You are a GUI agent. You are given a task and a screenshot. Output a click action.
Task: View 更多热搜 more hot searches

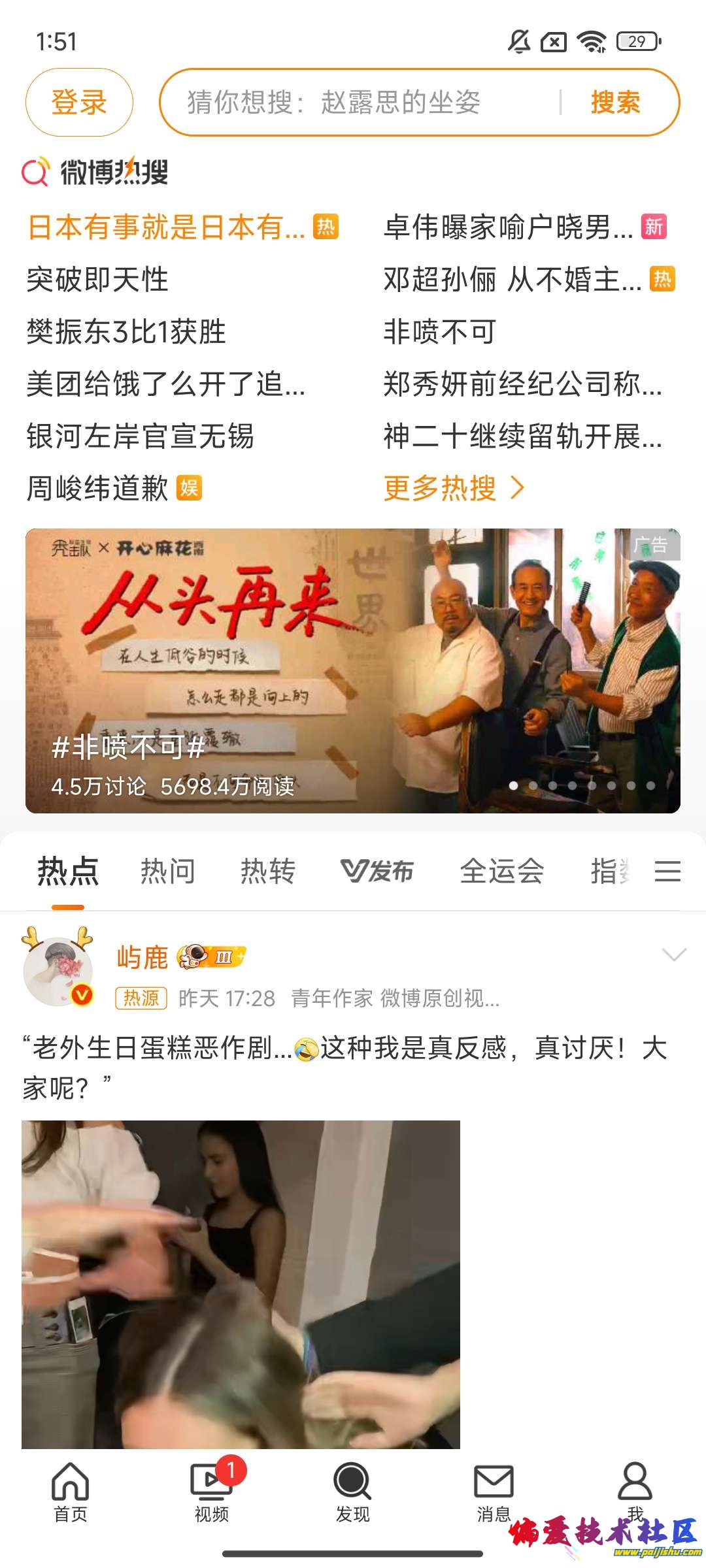click(x=454, y=489)
